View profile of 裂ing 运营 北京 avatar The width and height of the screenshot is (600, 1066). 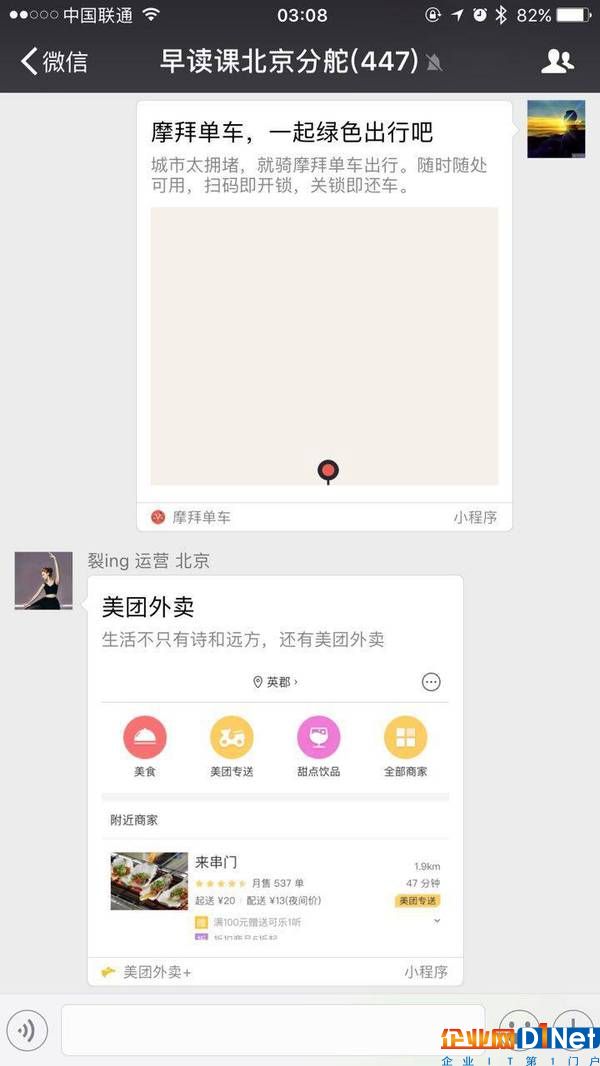point(44,581)
